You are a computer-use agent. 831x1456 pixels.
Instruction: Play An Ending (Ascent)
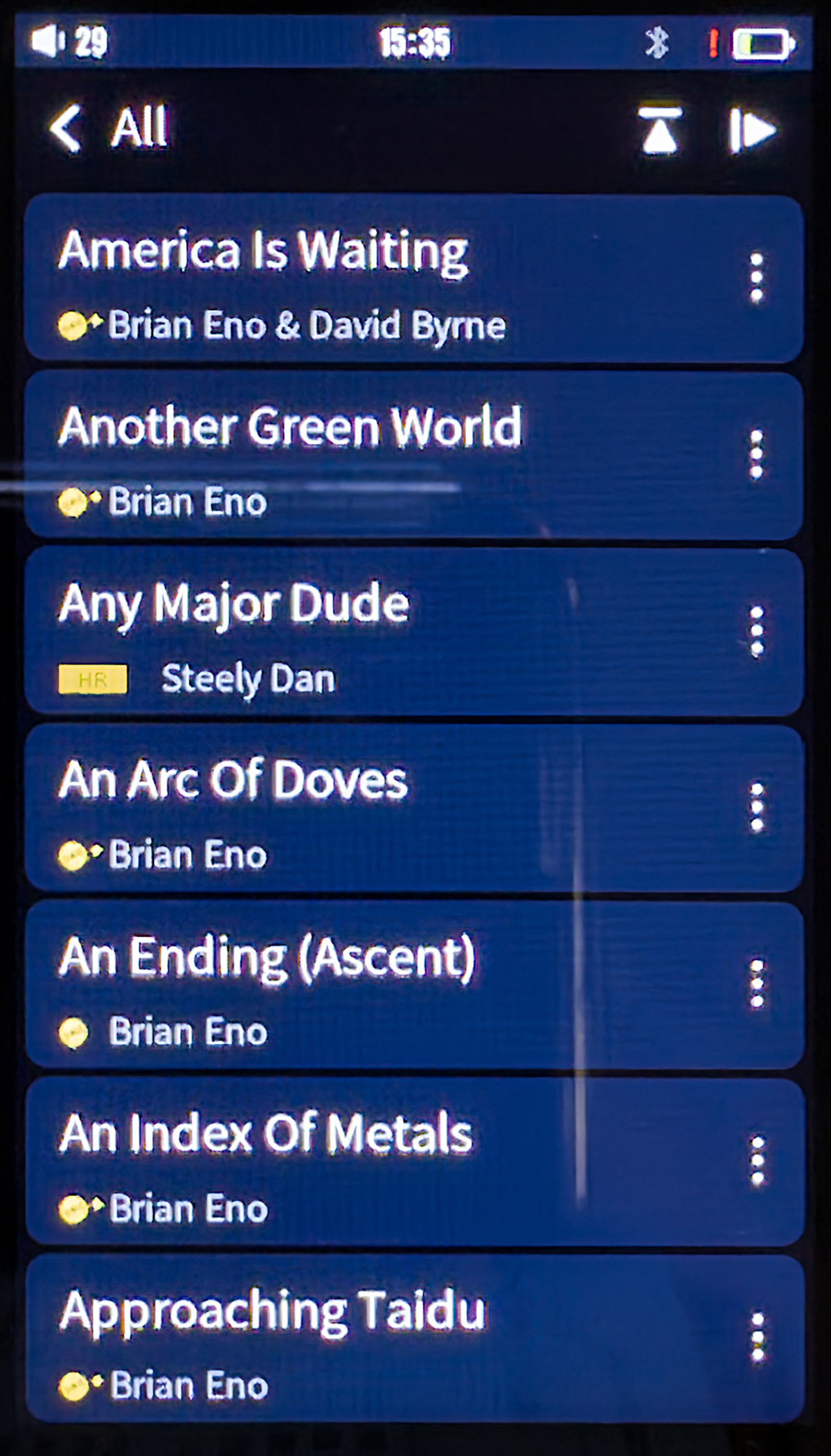(x=346, y=985)
